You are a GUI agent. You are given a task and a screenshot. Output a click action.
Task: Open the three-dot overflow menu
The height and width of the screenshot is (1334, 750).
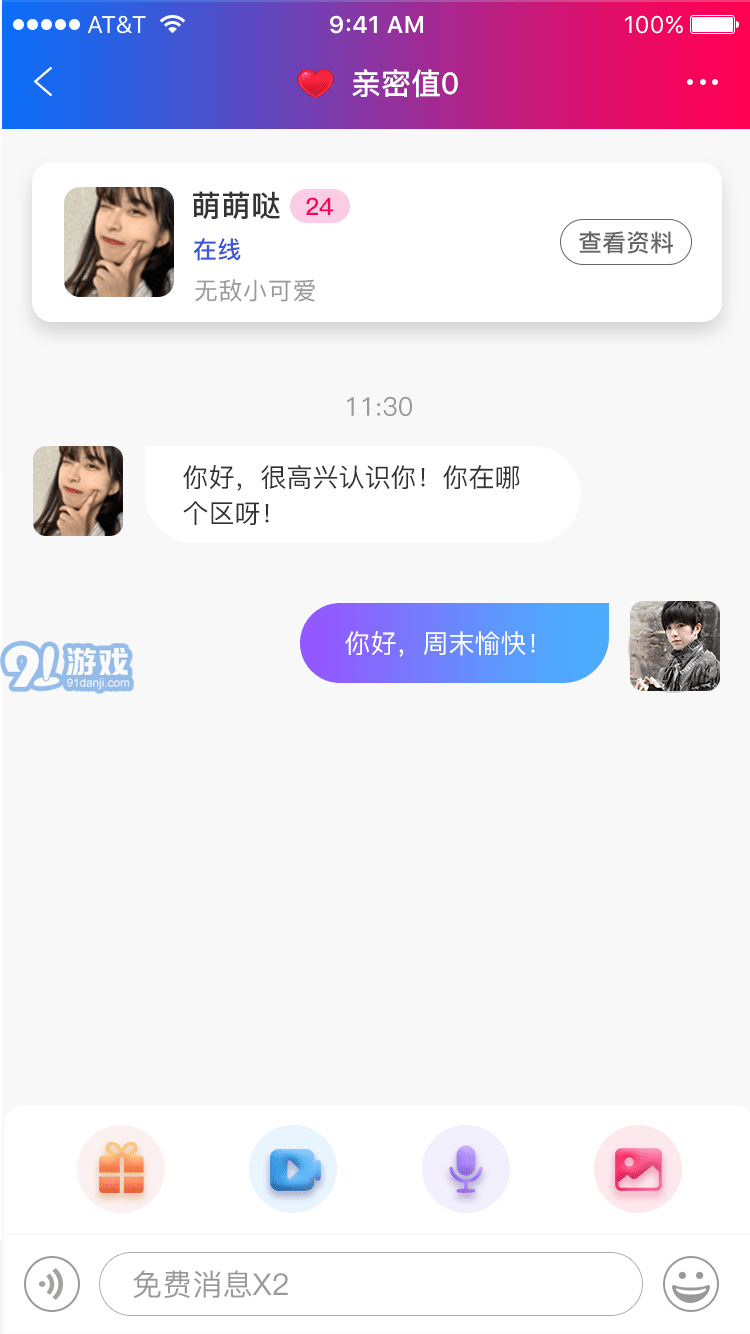[x=702, y=82]
